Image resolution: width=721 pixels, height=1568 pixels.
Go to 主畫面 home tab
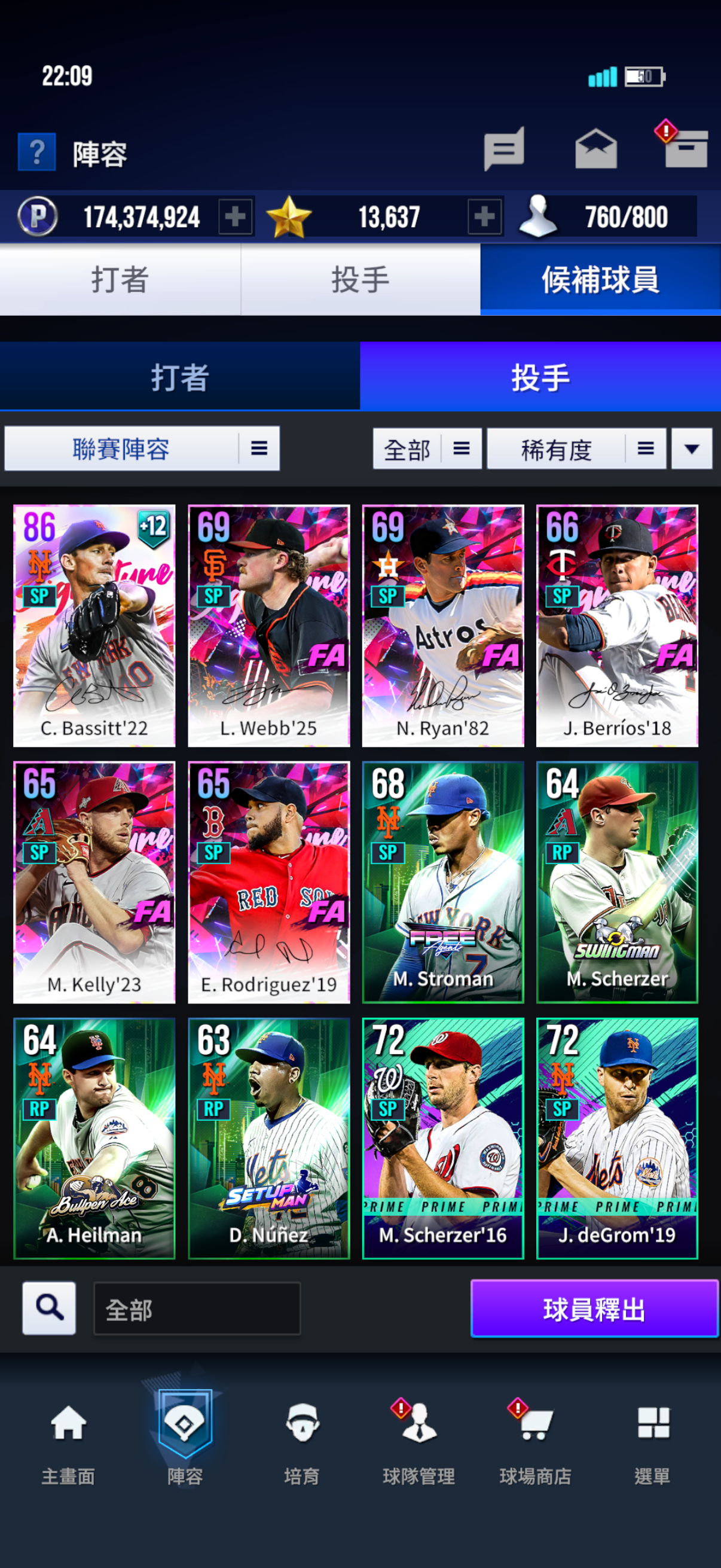pyautogui.click(x=68, y=1439)
